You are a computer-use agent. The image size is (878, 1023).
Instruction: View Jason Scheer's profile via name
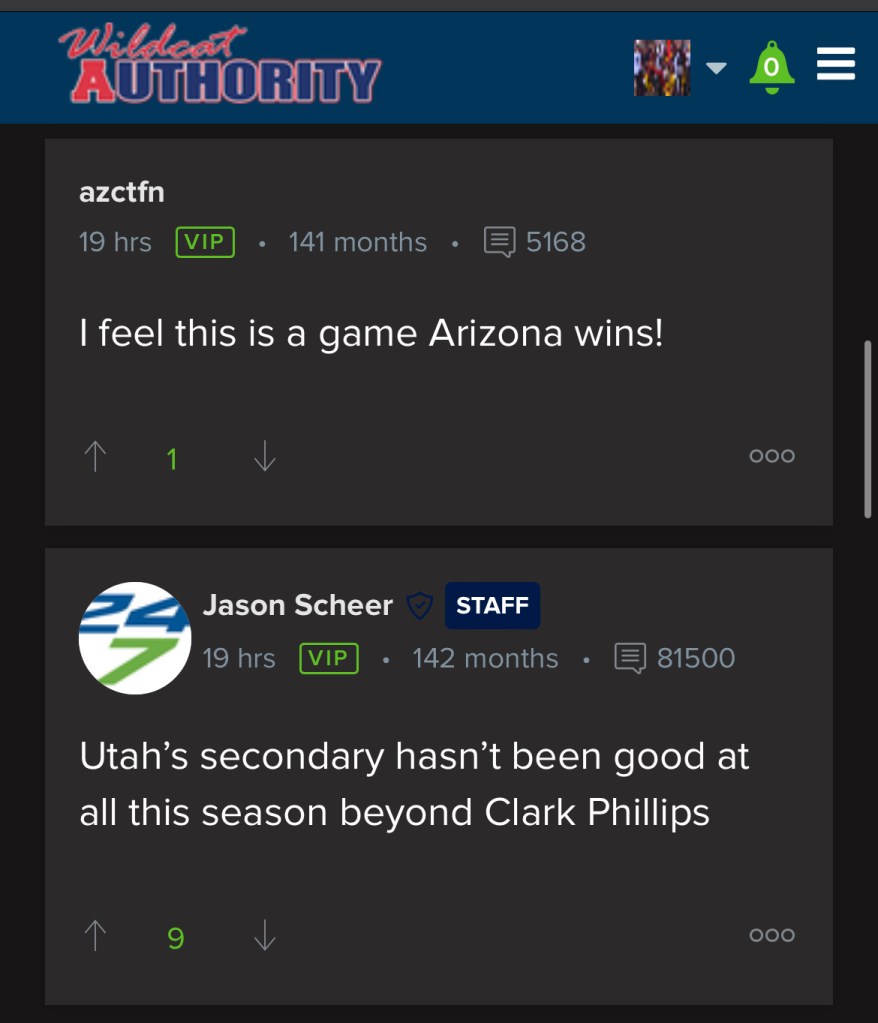coord(297,605)
